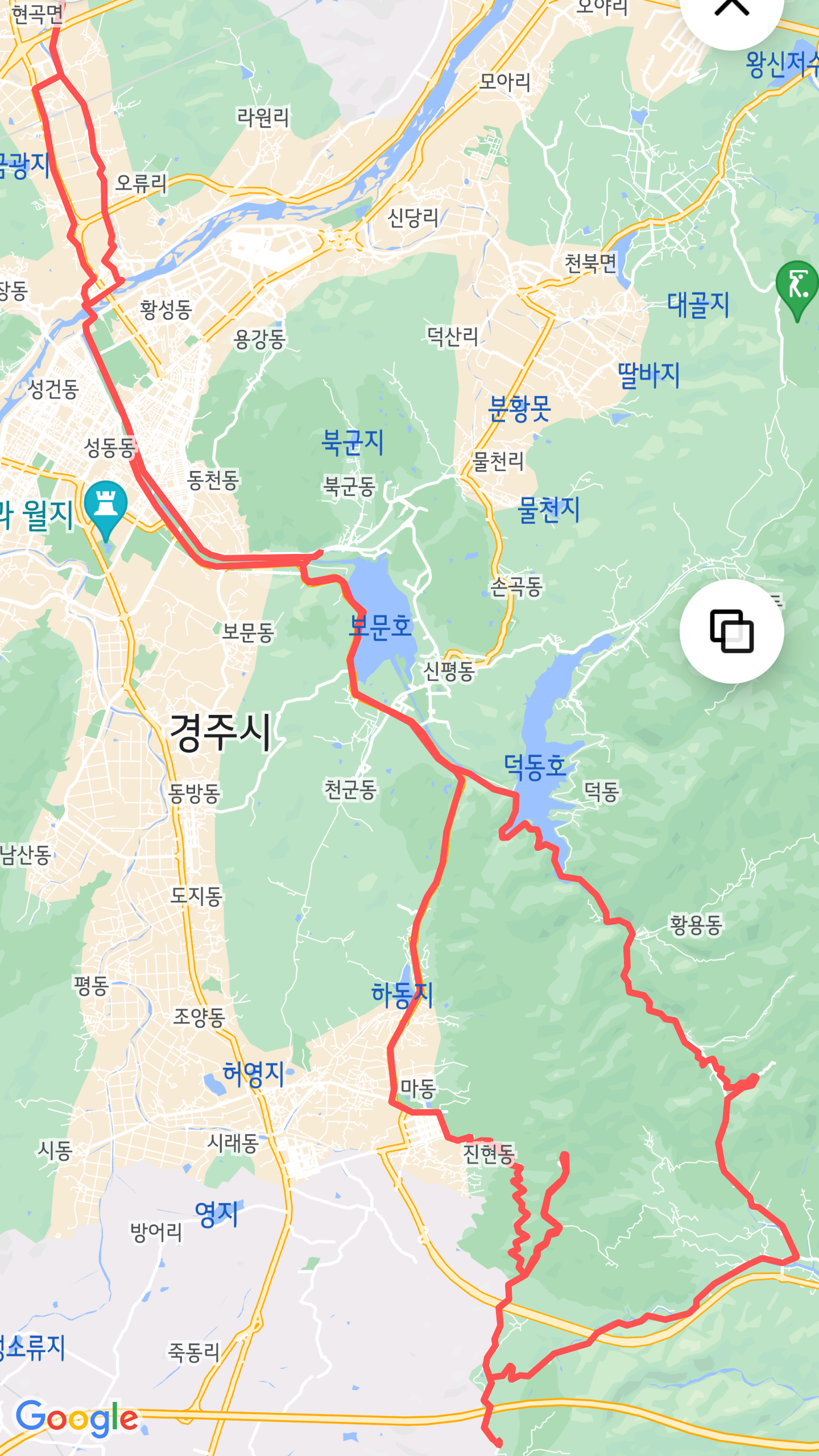This screenshot has width=819, height=1456.
Task: Open the map layers button
Action: (731, 631)
